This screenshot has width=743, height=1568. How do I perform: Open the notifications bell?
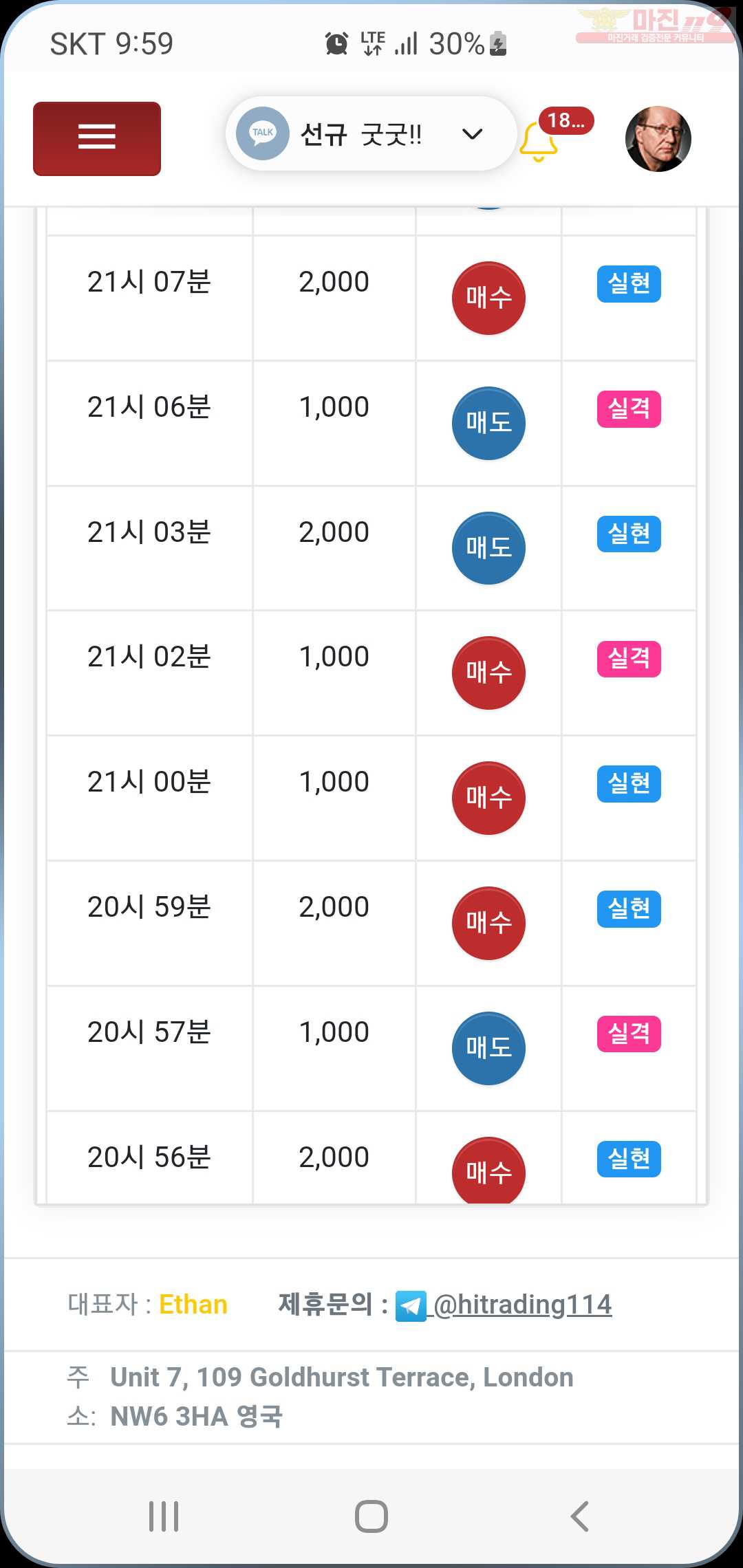[x=539, y=141]
